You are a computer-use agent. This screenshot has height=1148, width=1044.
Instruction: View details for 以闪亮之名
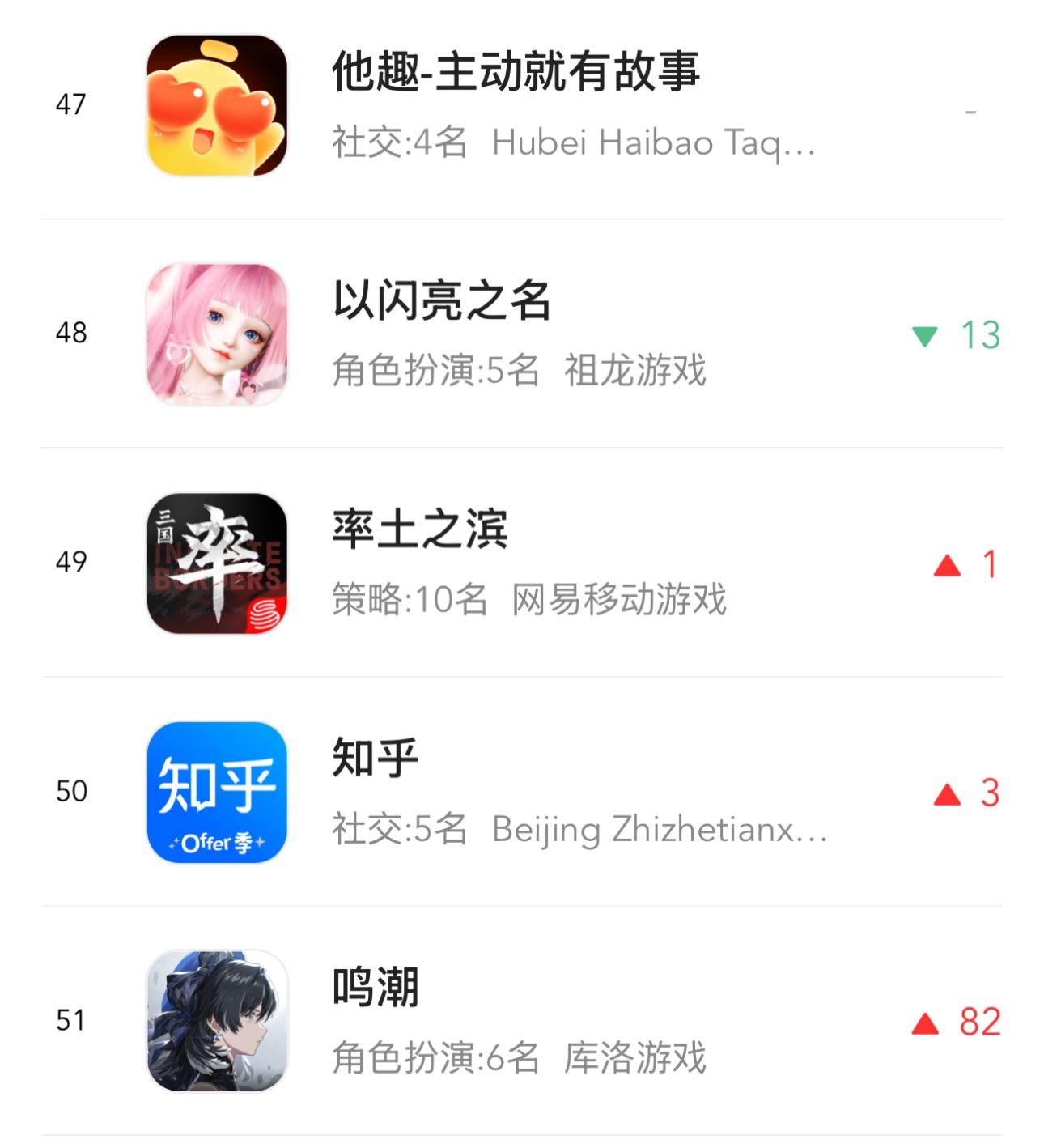pos(442,301)
